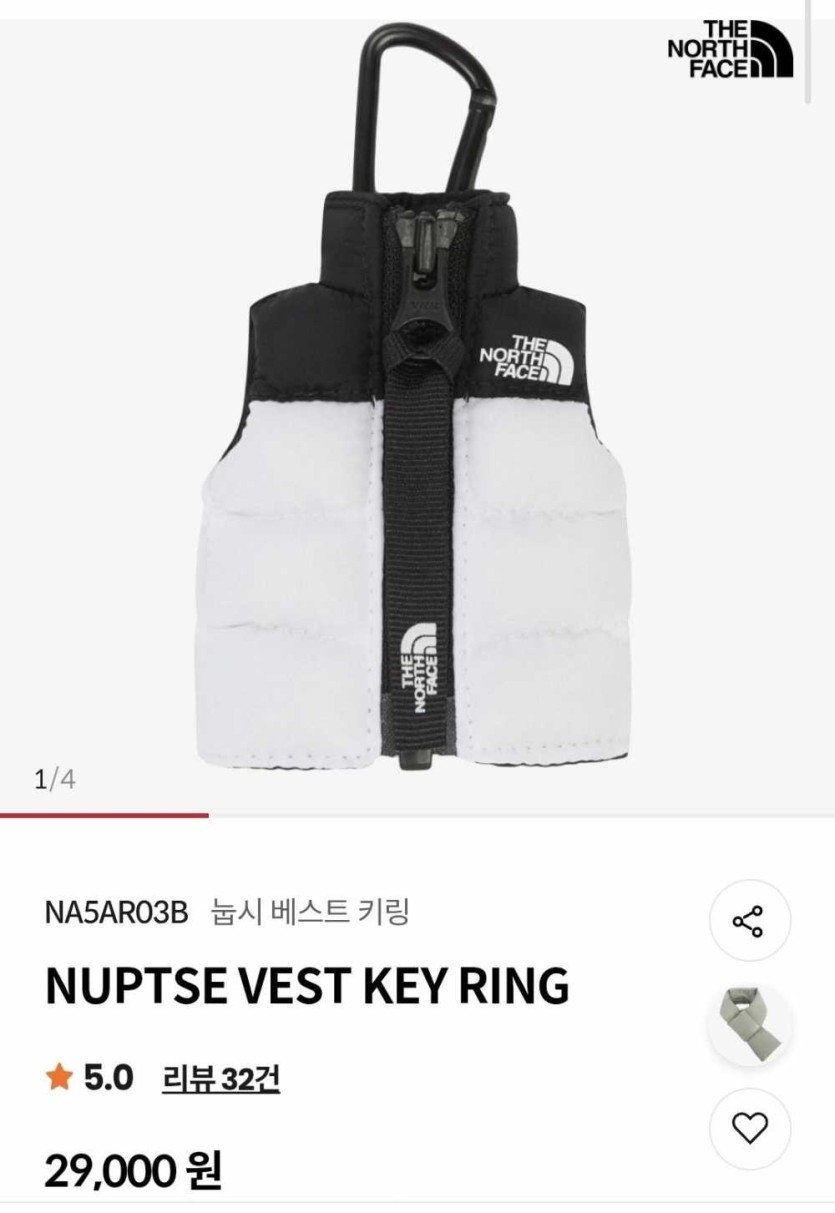The width and height of the screenshot is (835, 1213).
Task: Add the key ring to wishlist
Action: click(749, 1129)
